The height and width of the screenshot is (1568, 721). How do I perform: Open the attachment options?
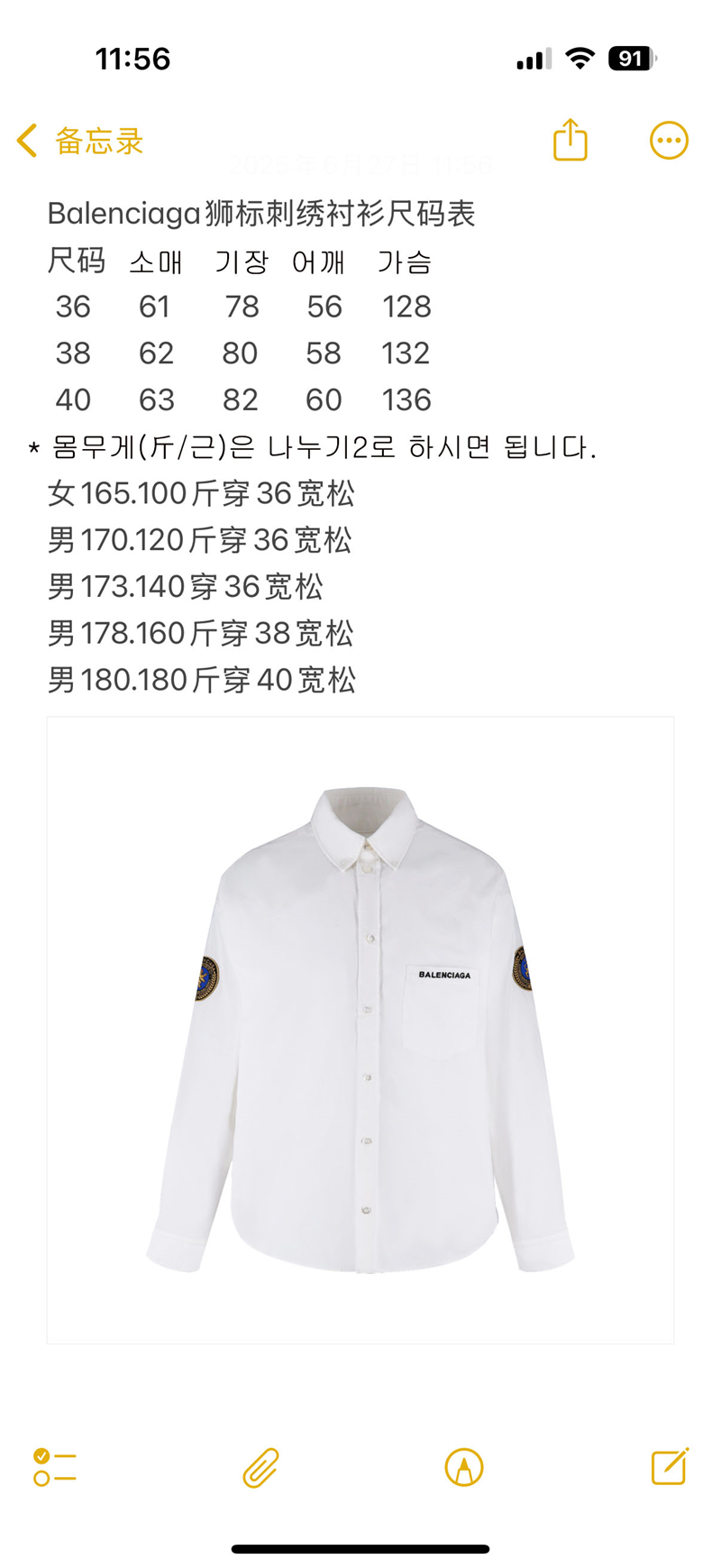click(260, 1467)
